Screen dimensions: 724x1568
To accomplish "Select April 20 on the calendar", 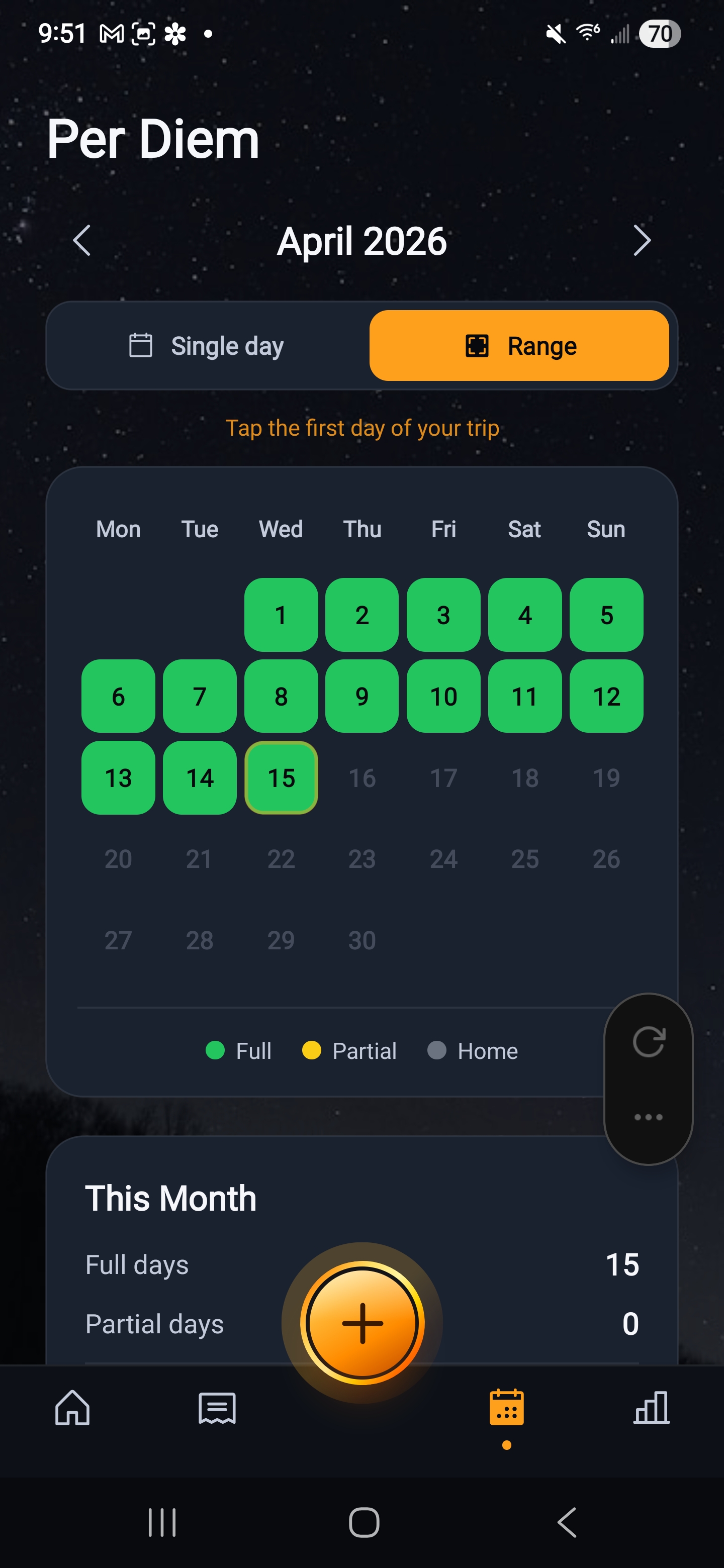I will pyautogui.click(x=118, y=859).
